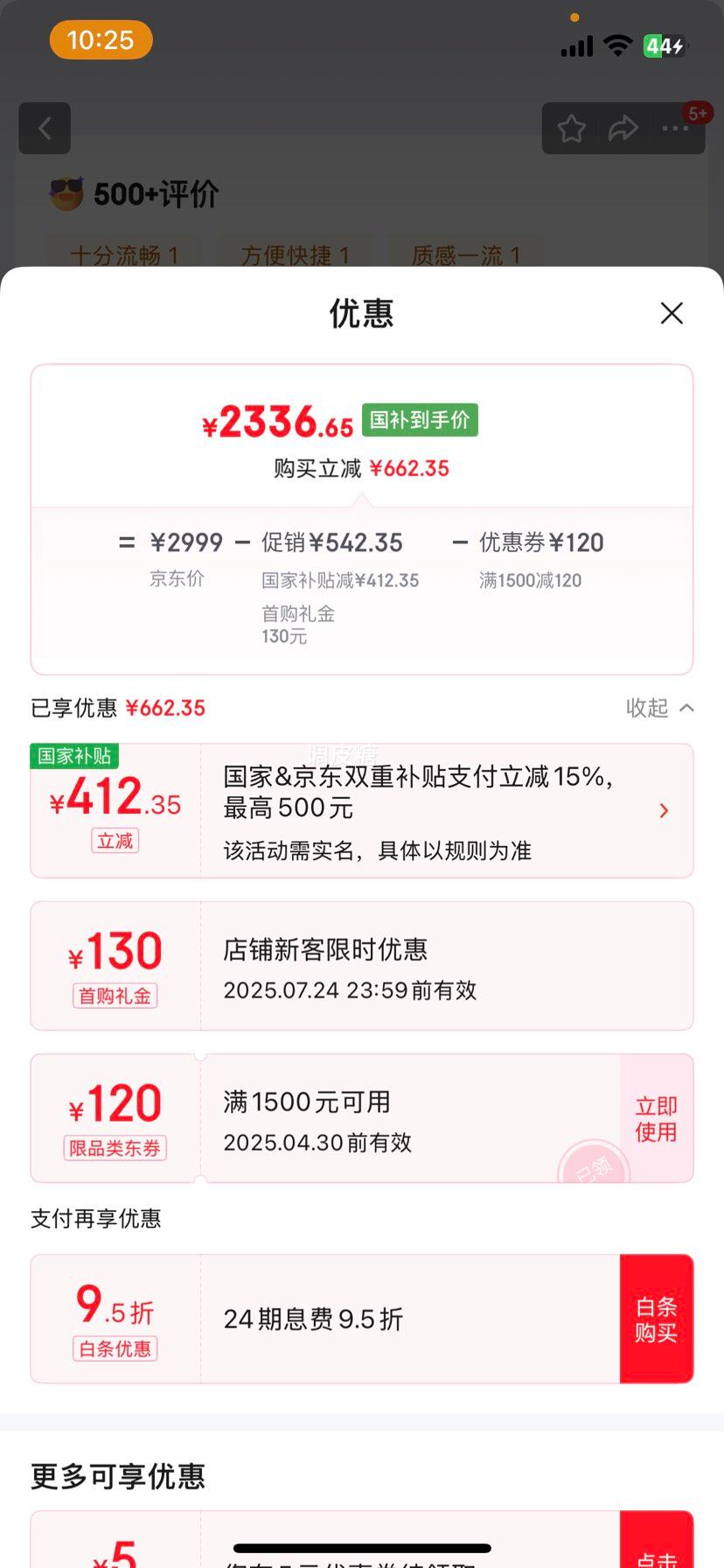The height and width of the screenshot is (1568, 724).
Task: Tap the star favorite icon
Action: (x=571, y=128)
